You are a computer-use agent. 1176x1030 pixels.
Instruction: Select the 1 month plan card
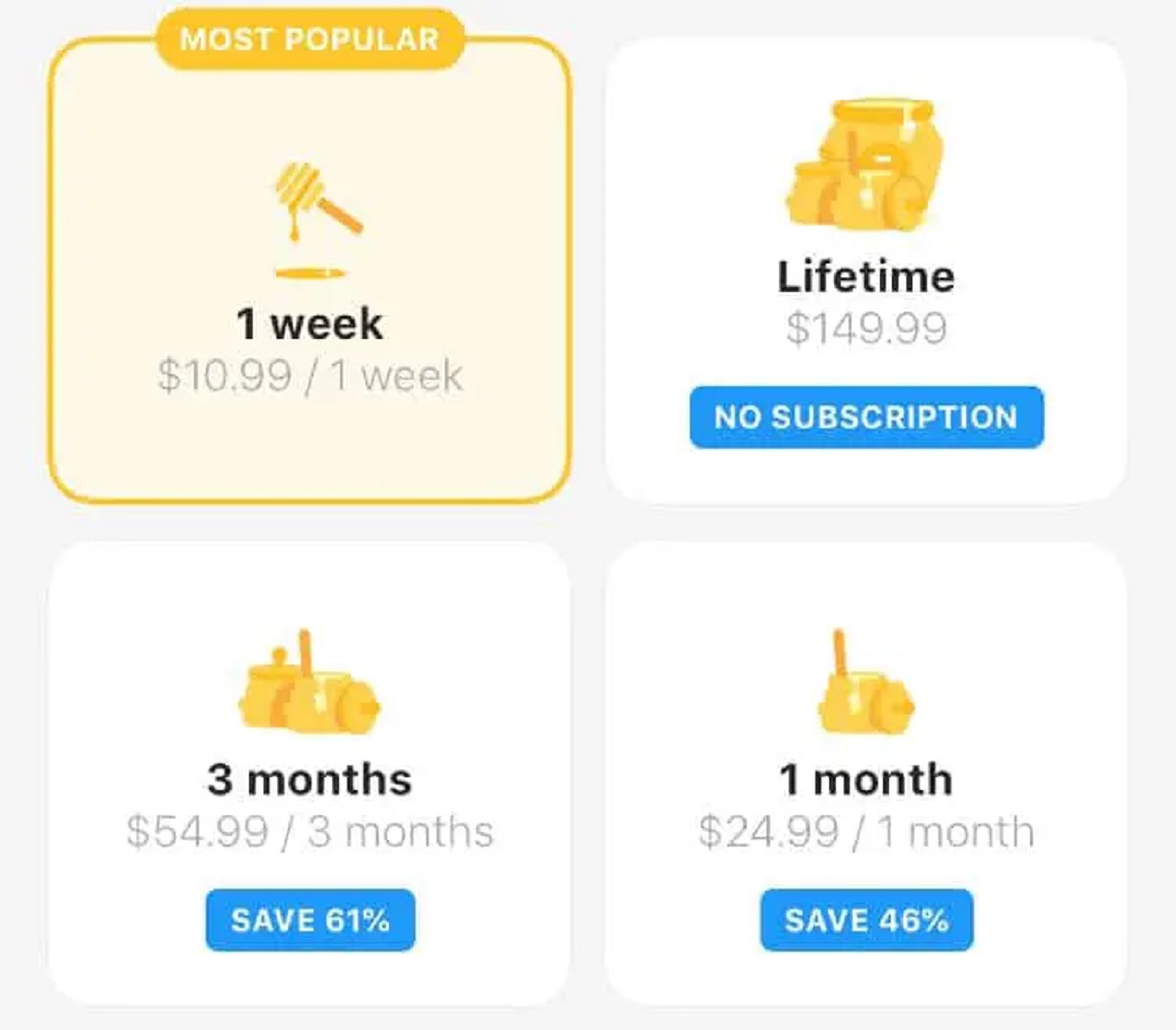(865, 774)
